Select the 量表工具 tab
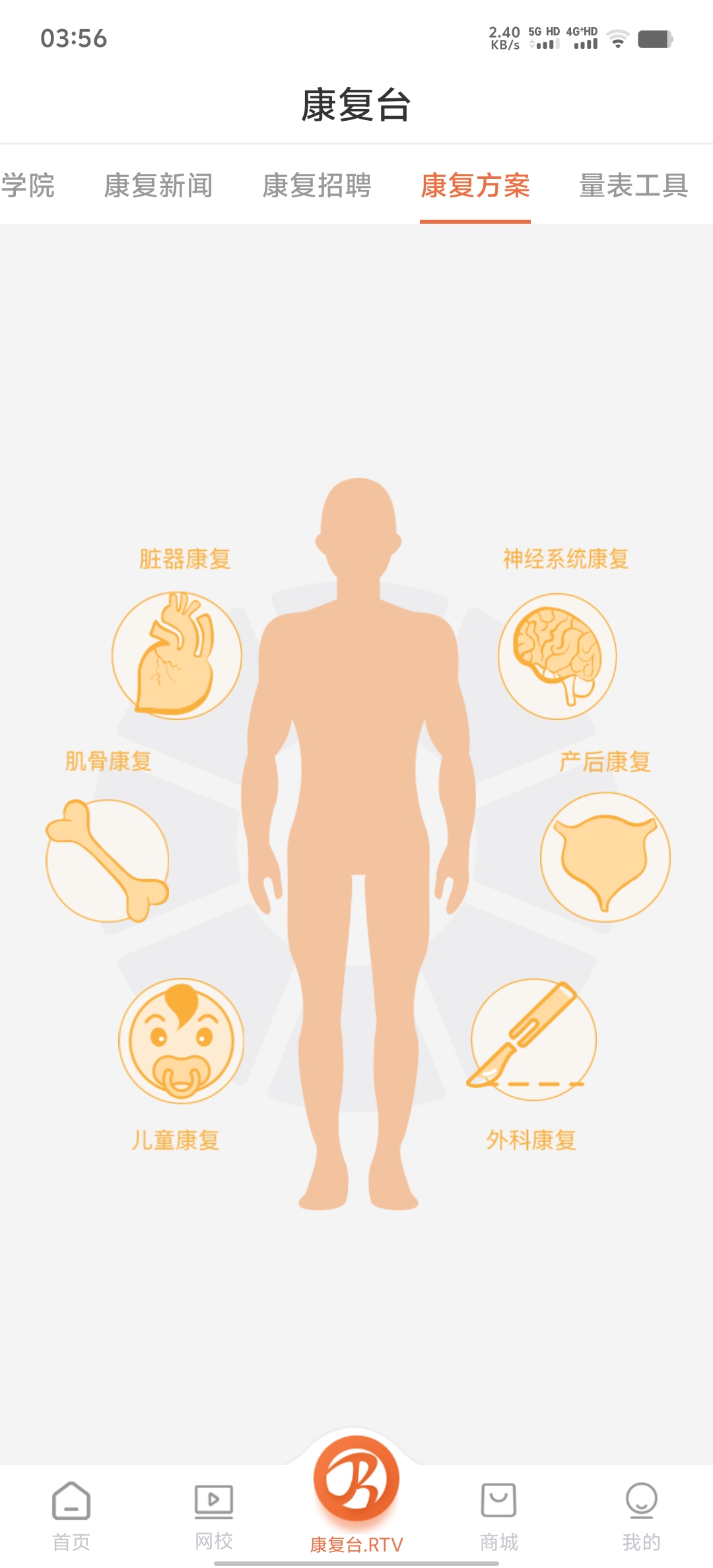This screenshot has height=1568, width=713. 634,185
